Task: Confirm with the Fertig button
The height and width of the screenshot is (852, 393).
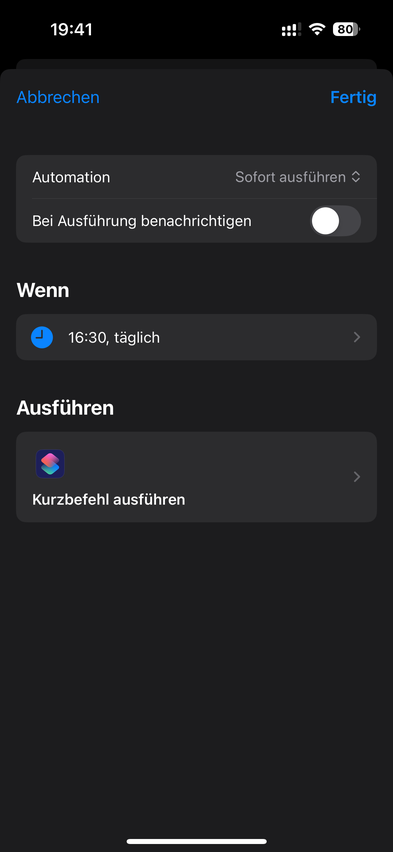Action: click(x=353, y=97)
